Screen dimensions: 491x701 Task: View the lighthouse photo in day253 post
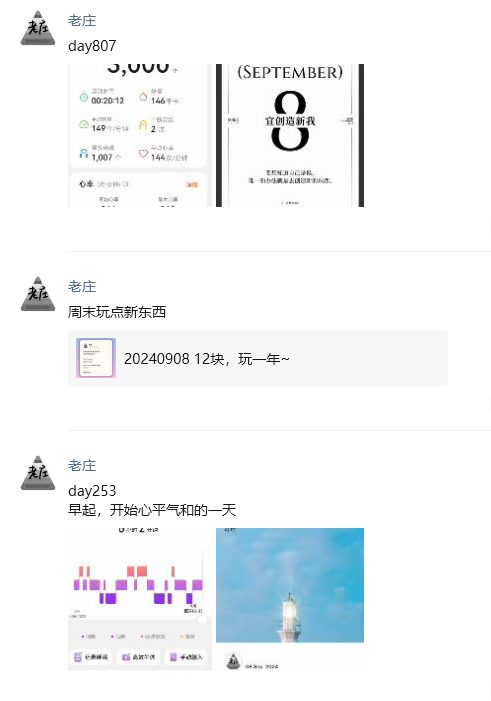290,599
